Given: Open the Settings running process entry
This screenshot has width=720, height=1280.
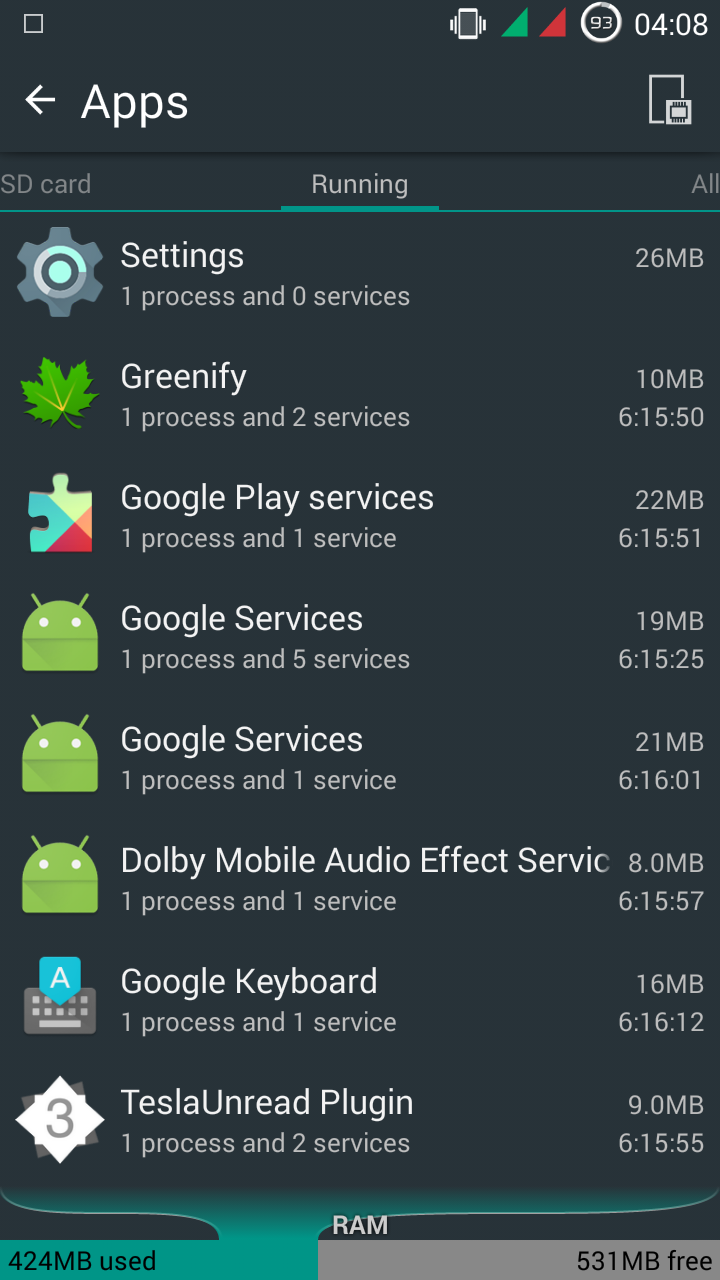Looking at the screenshot, I should [360, 274].
